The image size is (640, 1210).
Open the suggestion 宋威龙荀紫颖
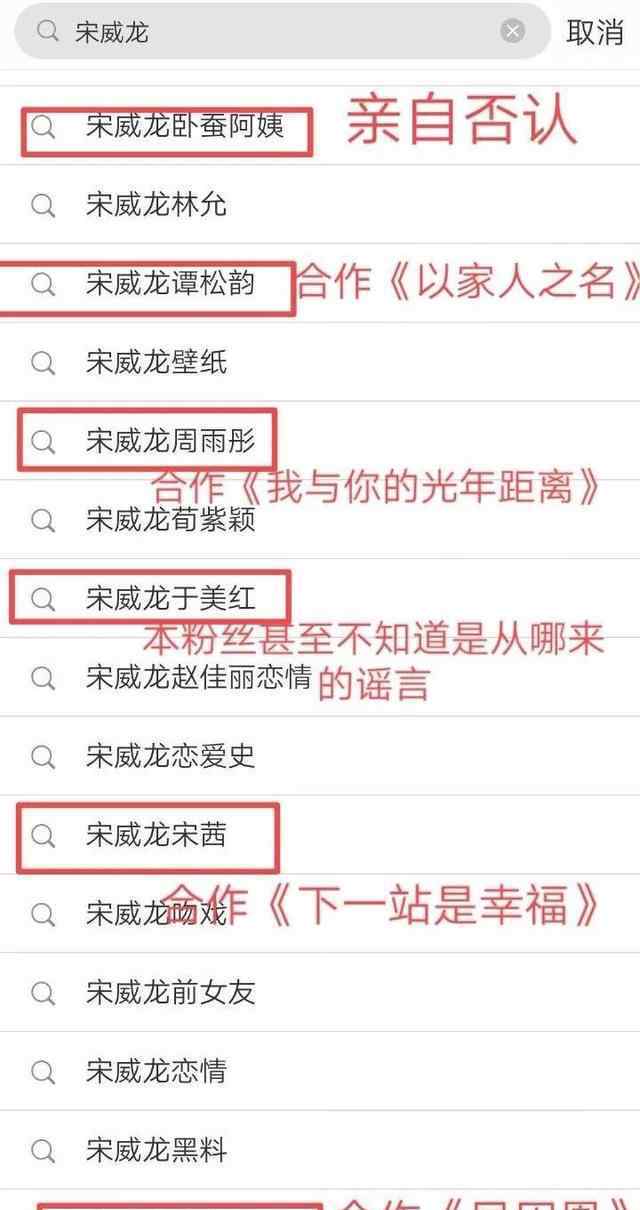[320, 520]
